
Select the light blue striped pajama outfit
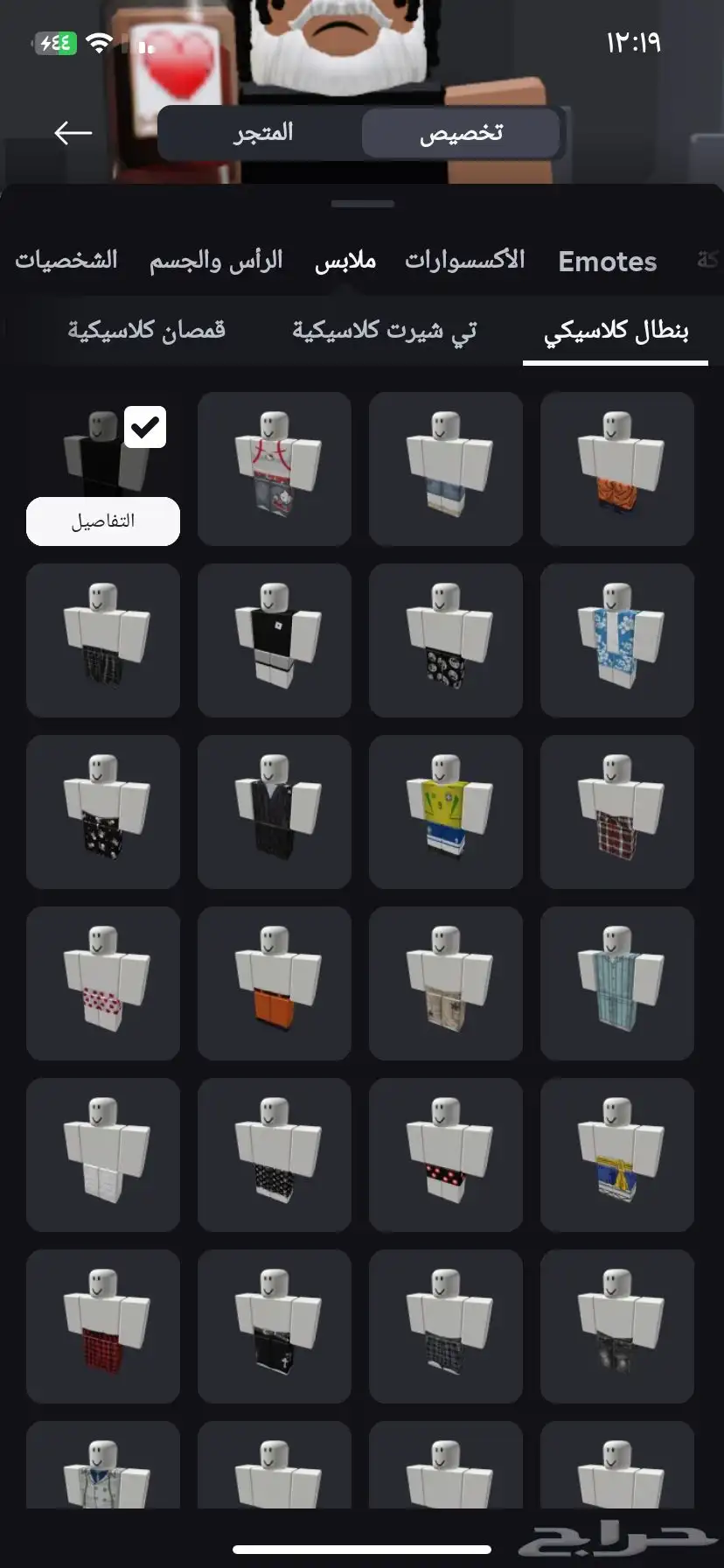coord(617,983)
